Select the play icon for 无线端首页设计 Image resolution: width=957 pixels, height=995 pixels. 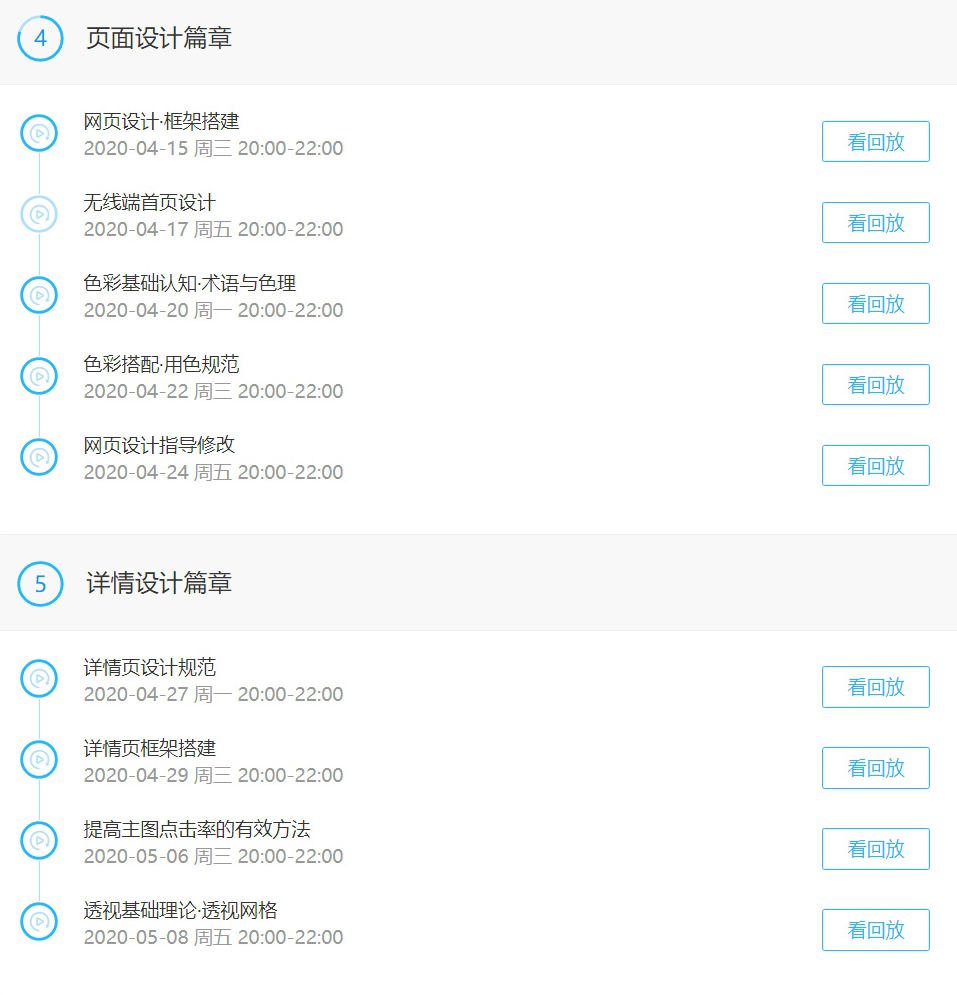tap(39, 214)
